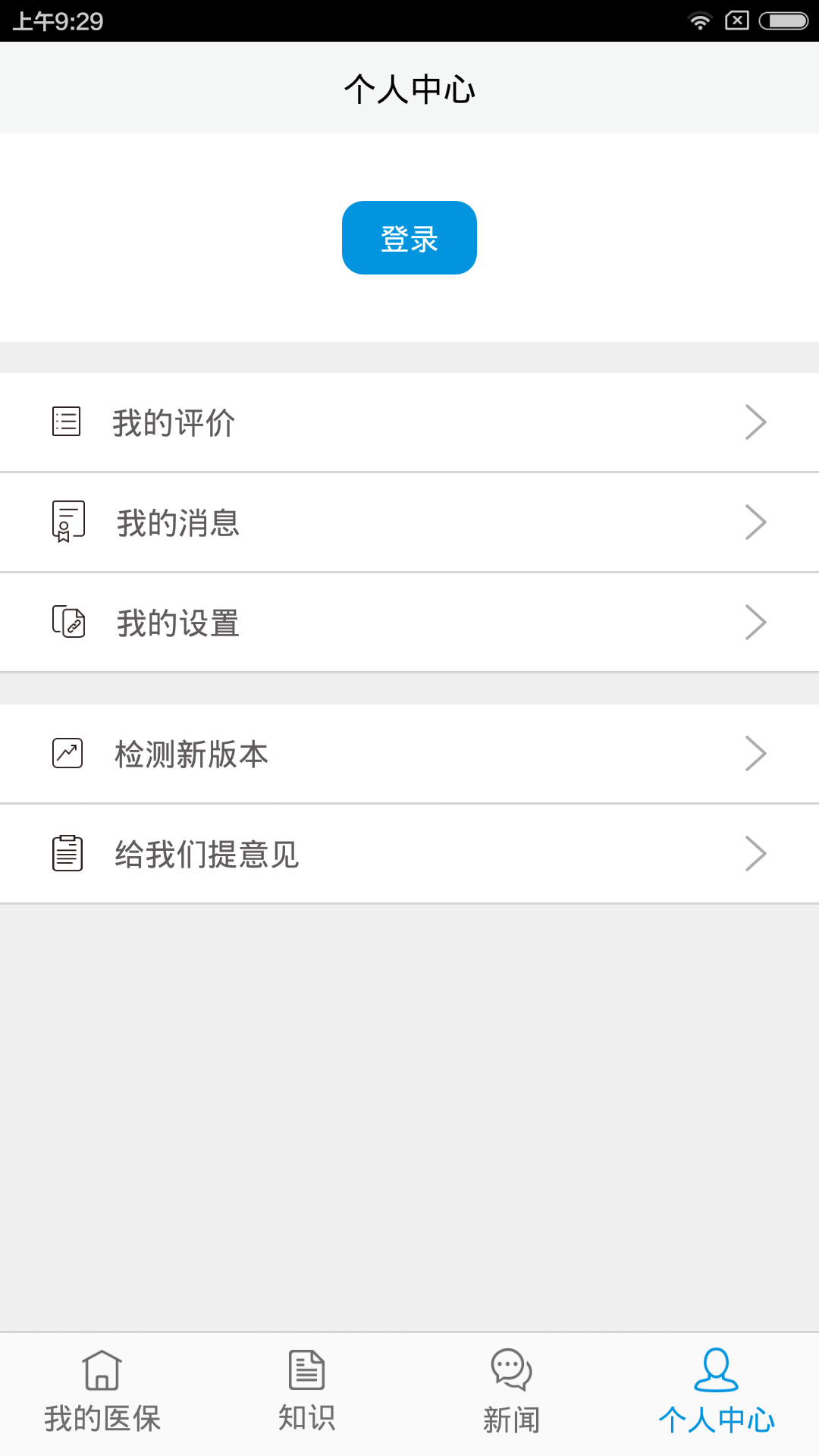Select the 我的评价 list icon
This screenshot has width=819, height=1456.
[67, 422]
